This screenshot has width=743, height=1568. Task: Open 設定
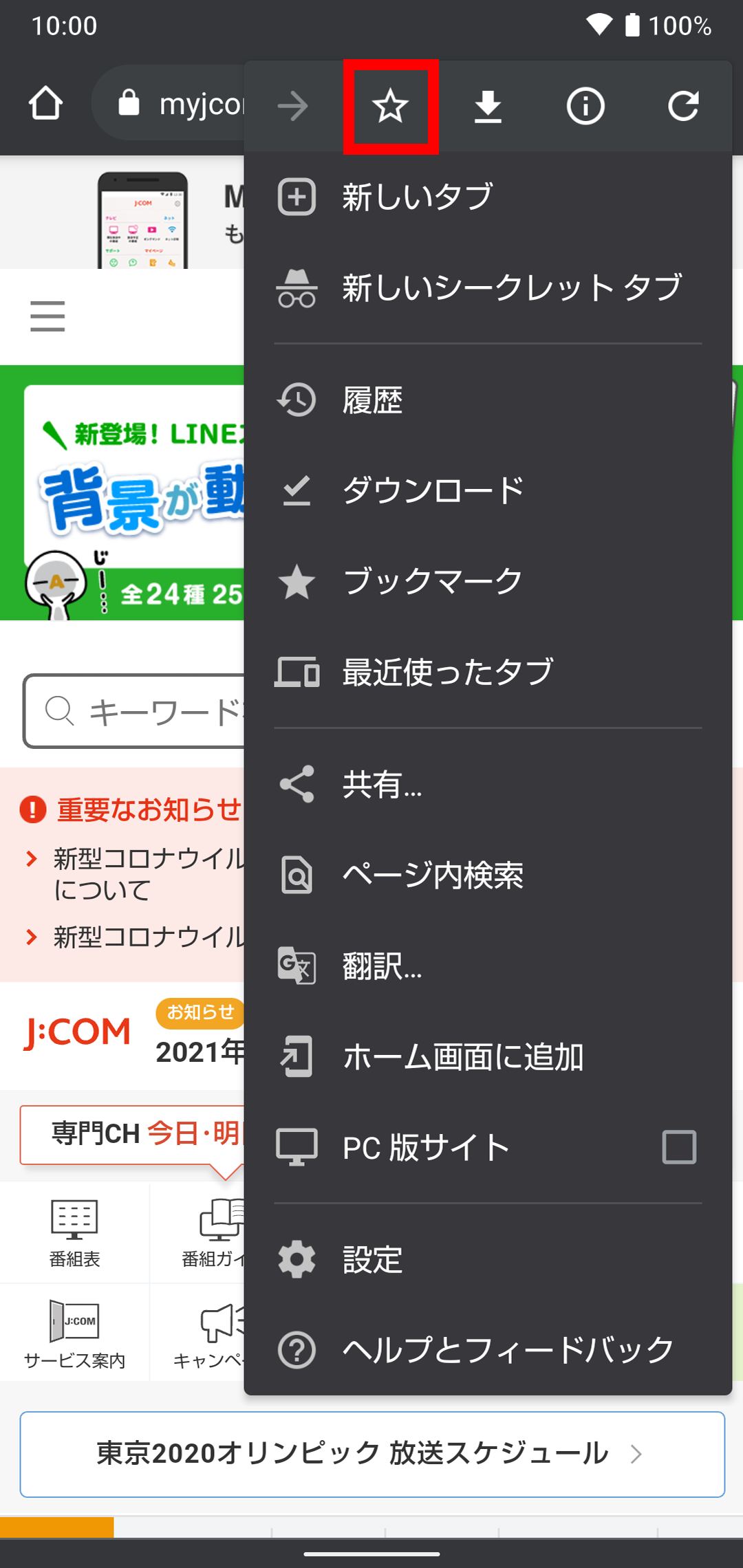tap(488, 1259)
